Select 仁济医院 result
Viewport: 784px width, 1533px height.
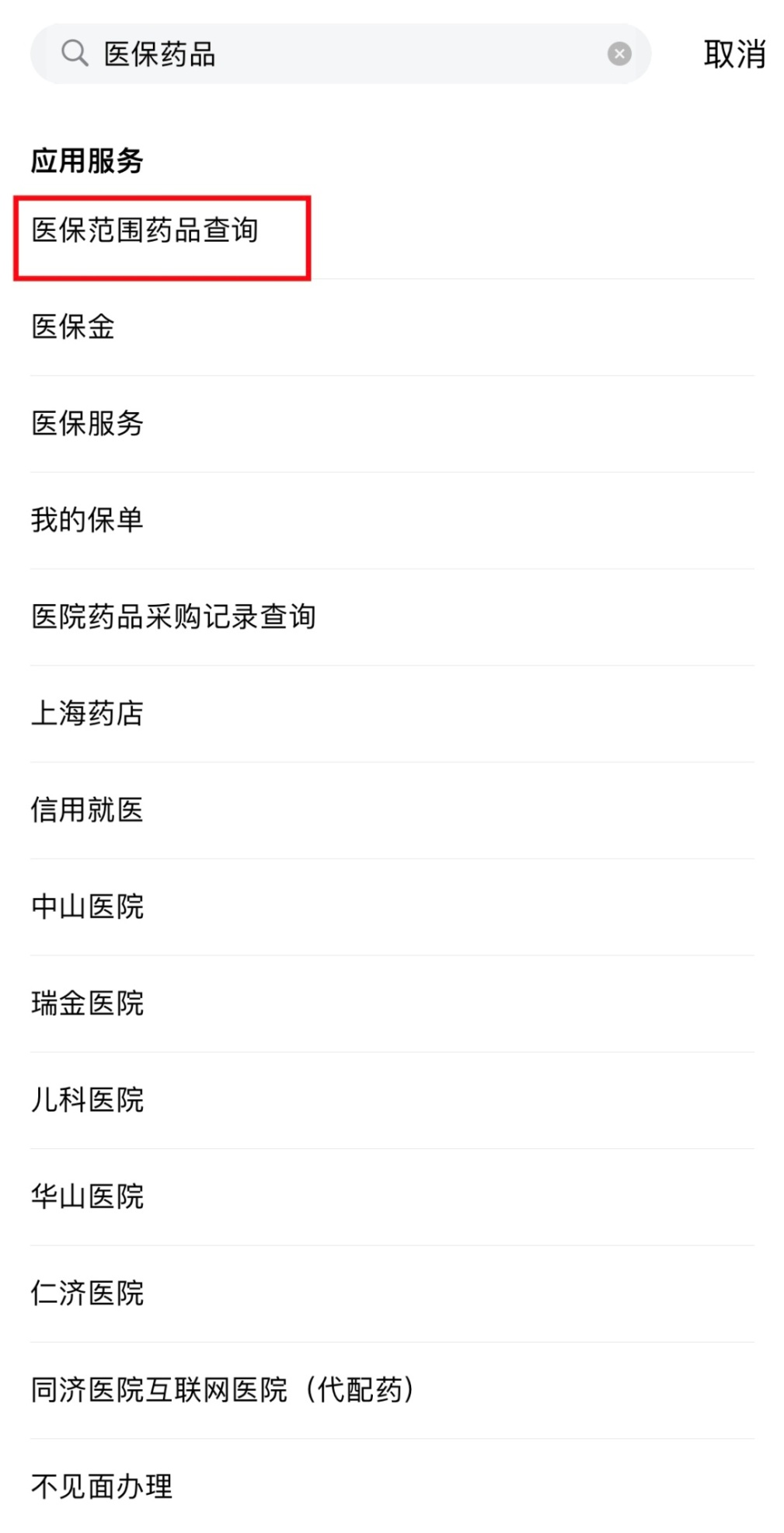click(87, 1294)
